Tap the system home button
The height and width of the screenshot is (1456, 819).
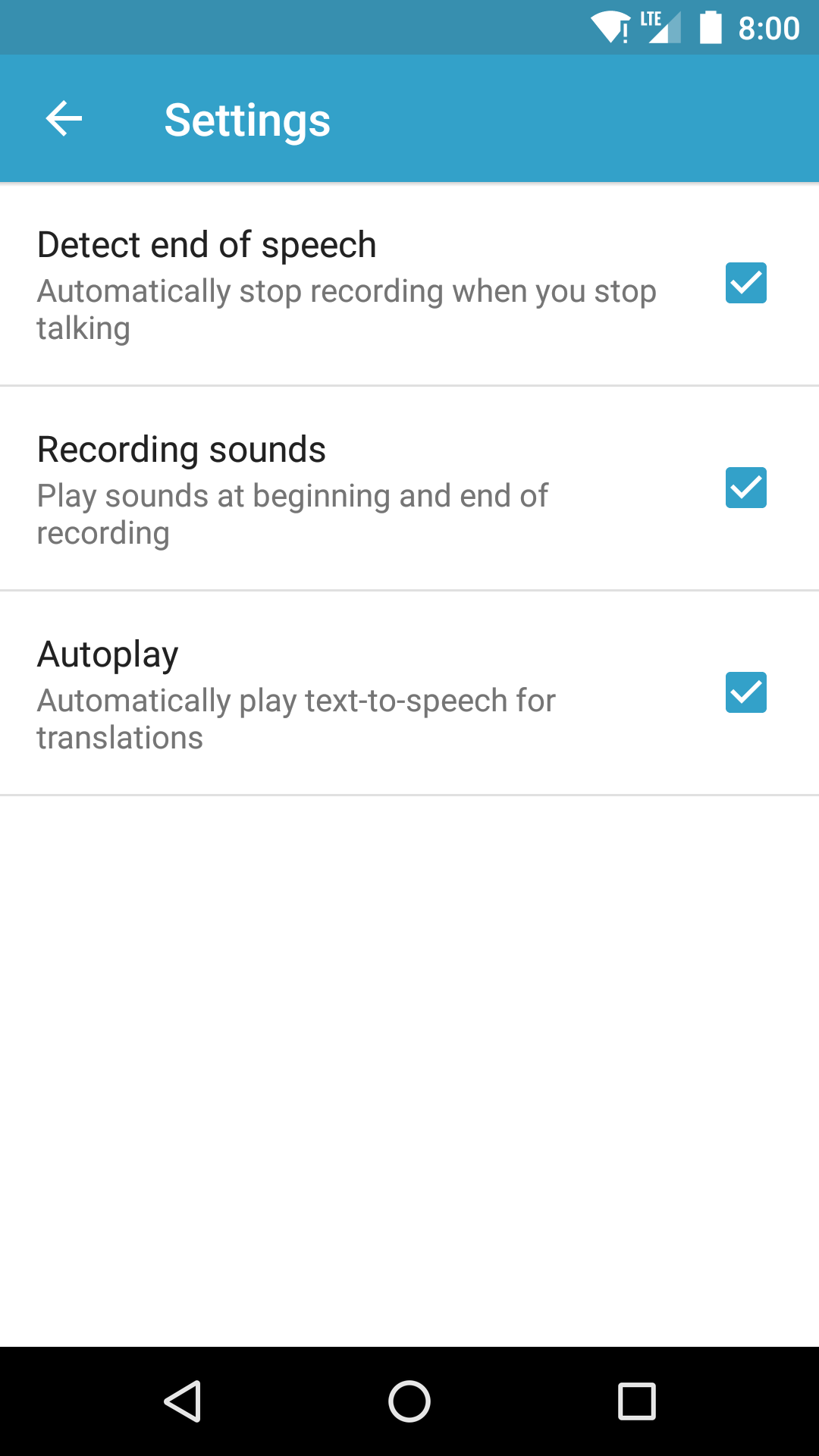click(x=409, y=1401)
